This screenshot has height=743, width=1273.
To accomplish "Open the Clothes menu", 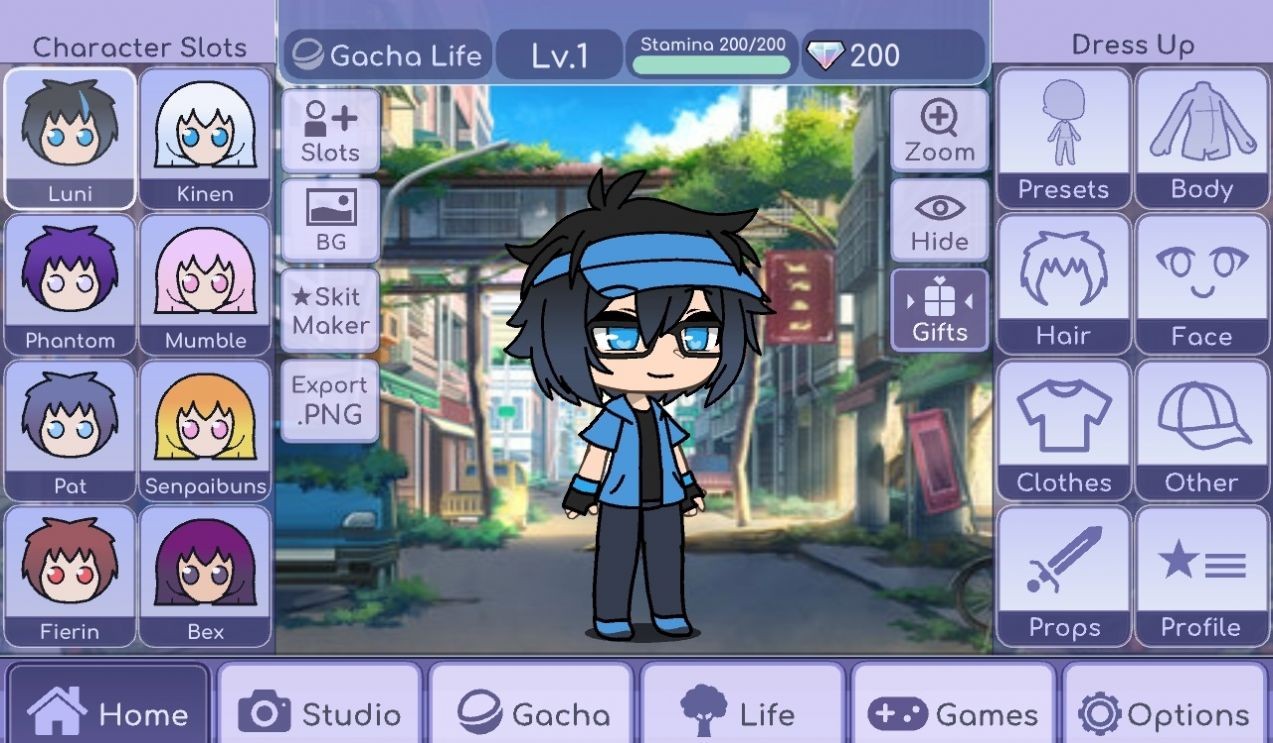I will pyautogui.click(x=1063, y=430).
